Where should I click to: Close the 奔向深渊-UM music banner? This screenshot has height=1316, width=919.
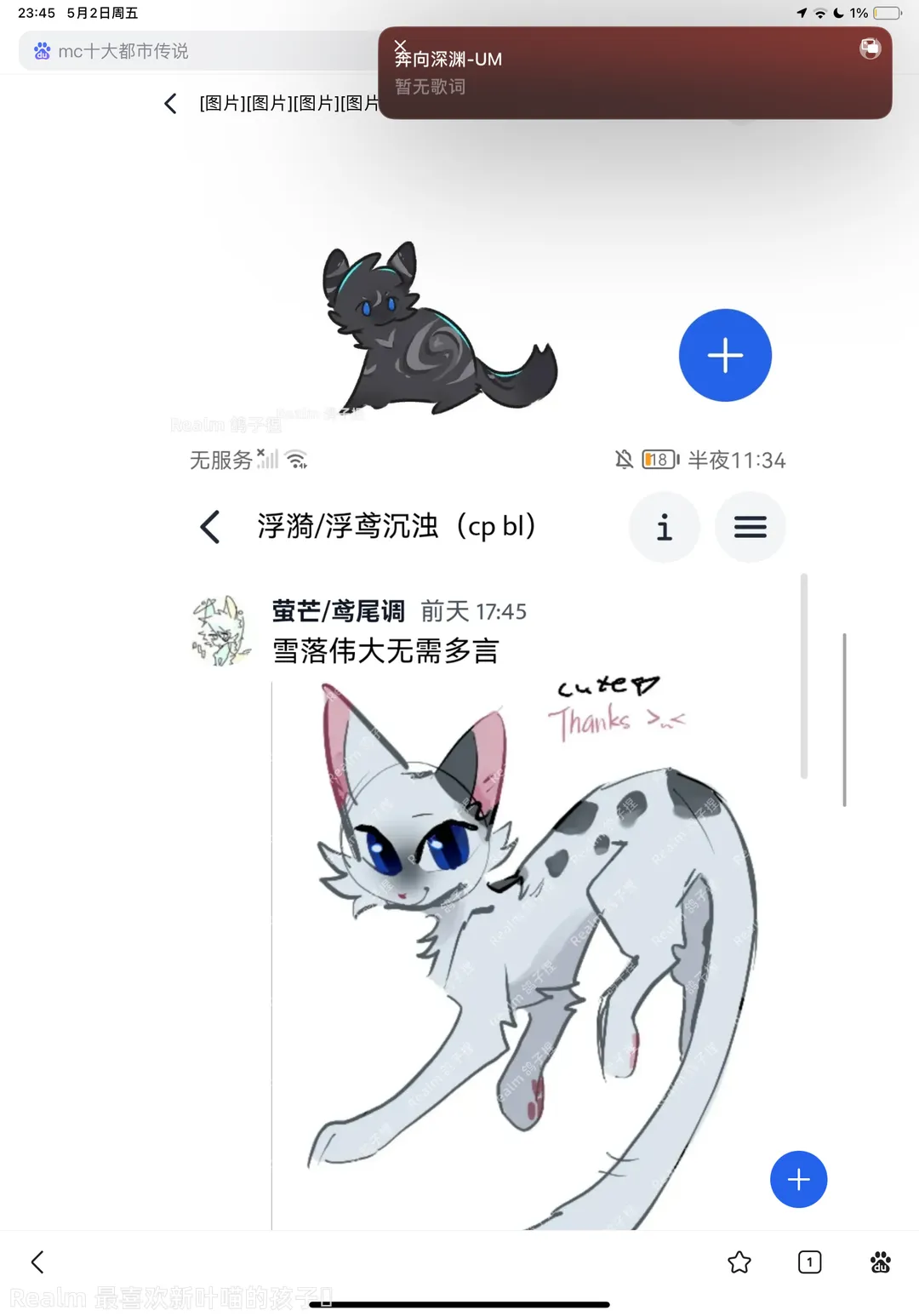click(401, 45)
